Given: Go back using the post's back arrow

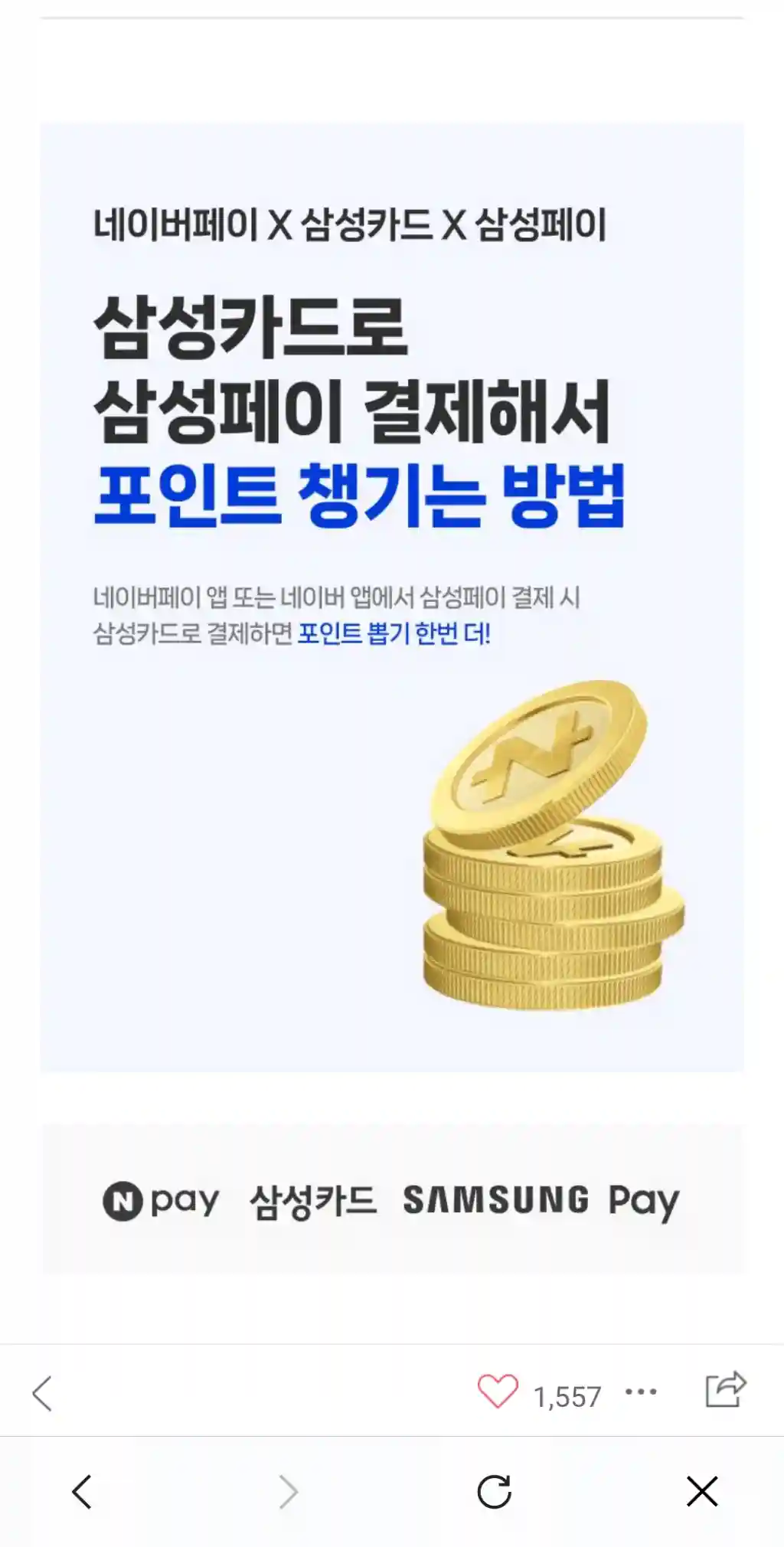Looking at the screenshot, I should point(43,1393).
